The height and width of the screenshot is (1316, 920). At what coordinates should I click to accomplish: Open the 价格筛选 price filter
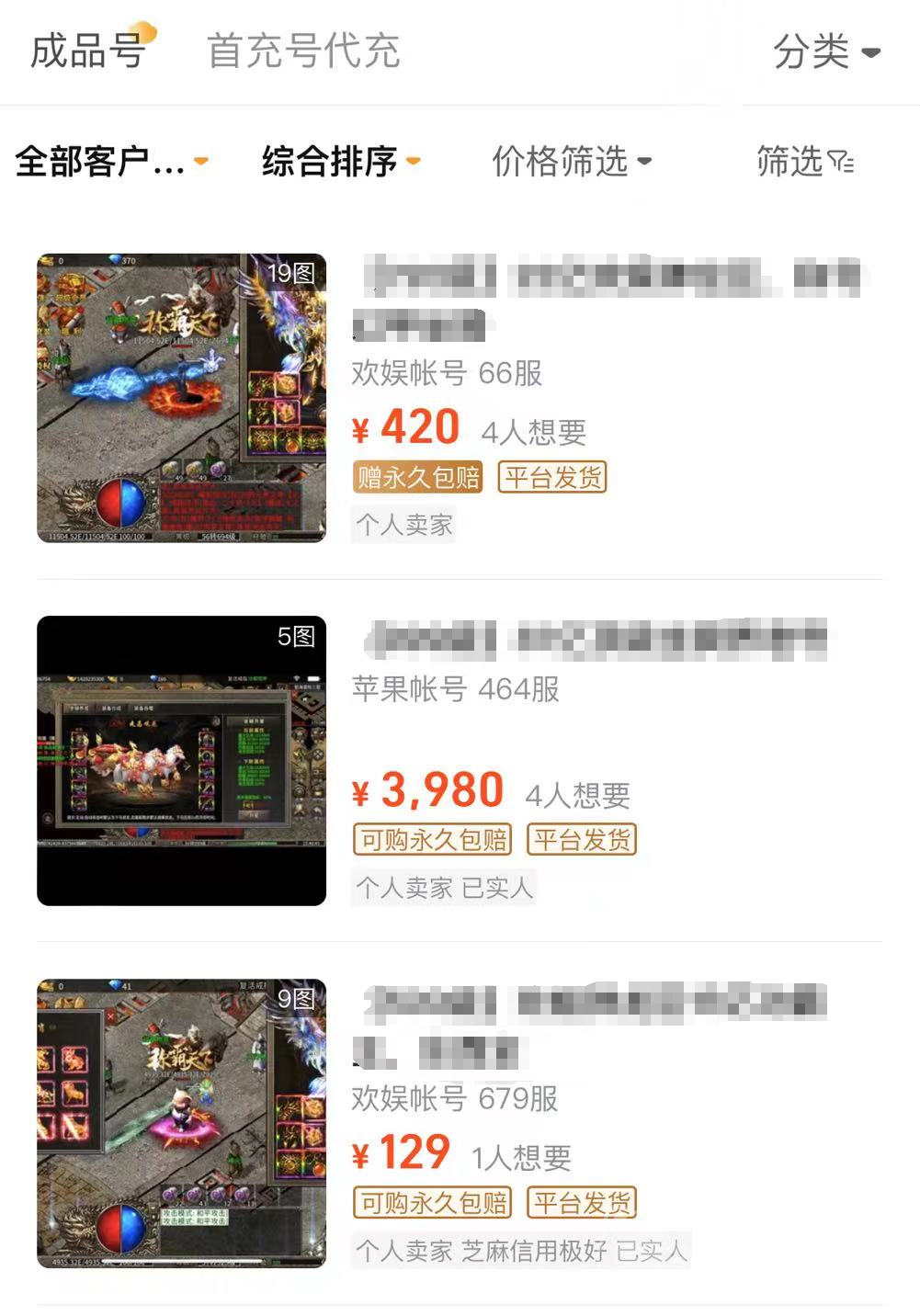tap(571, 162)
